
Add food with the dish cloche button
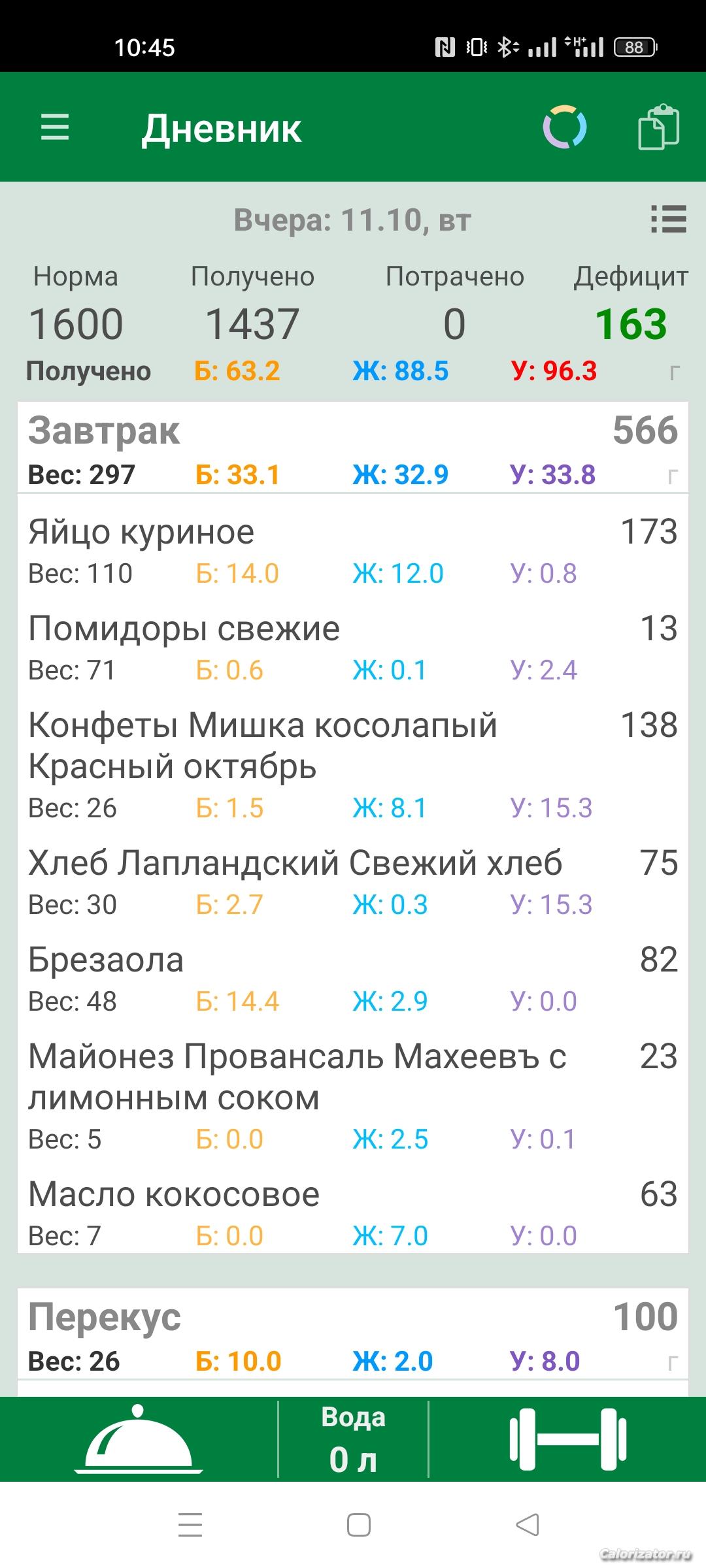pos(139,1439)
